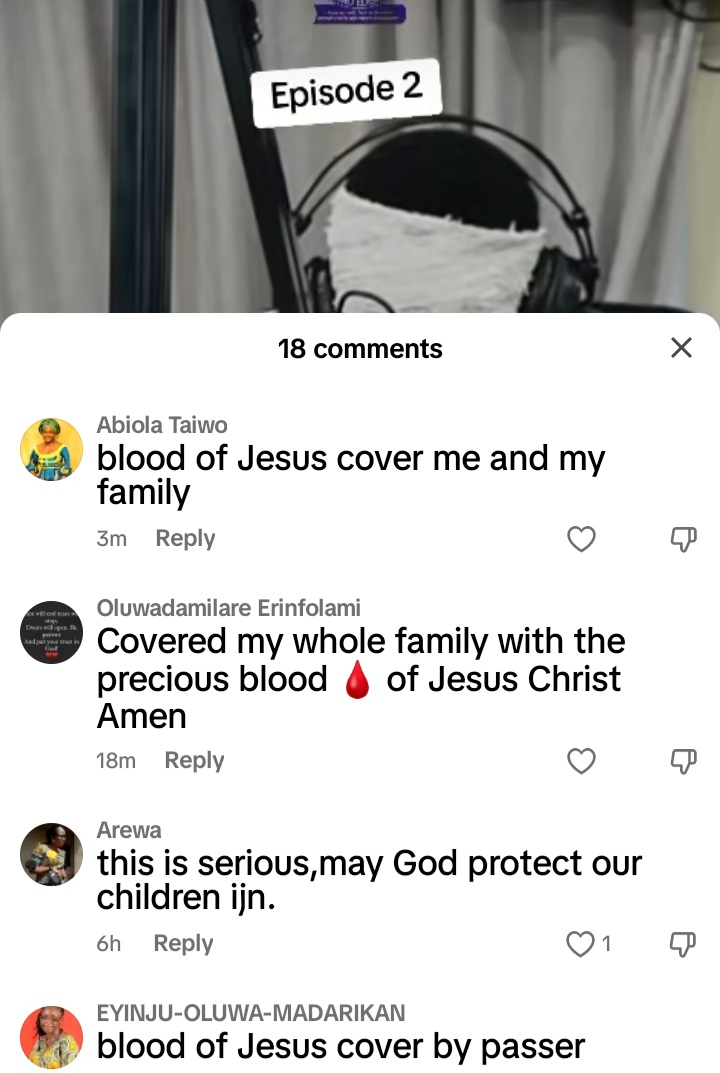Viewport: 720px width, 1074px height.
Task: Open EYINJU-OLUWA-MADARIKAN's profile avatar
Action: point(52,1037)
